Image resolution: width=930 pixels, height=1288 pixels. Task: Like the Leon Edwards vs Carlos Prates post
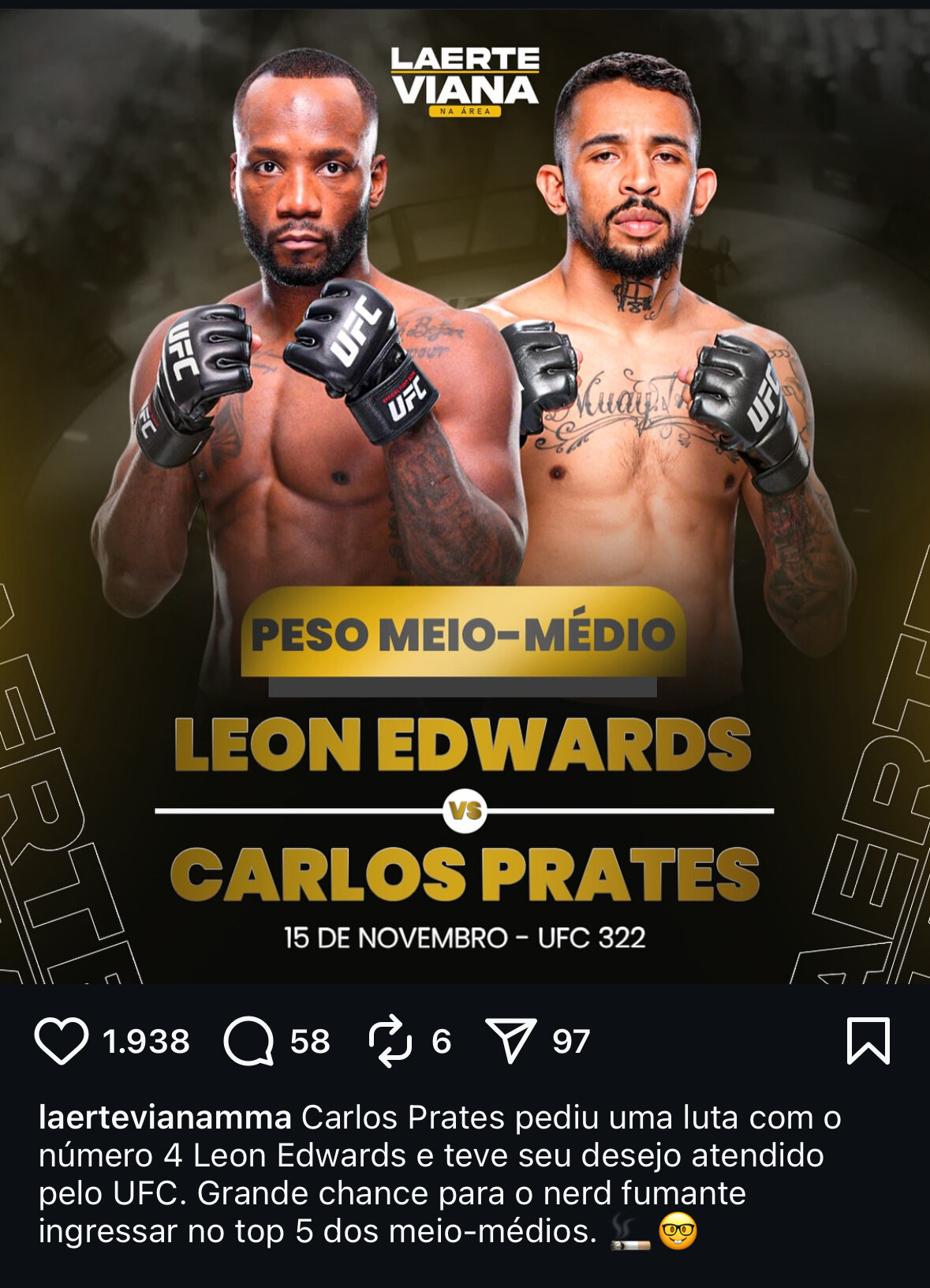pos(62,1041)
